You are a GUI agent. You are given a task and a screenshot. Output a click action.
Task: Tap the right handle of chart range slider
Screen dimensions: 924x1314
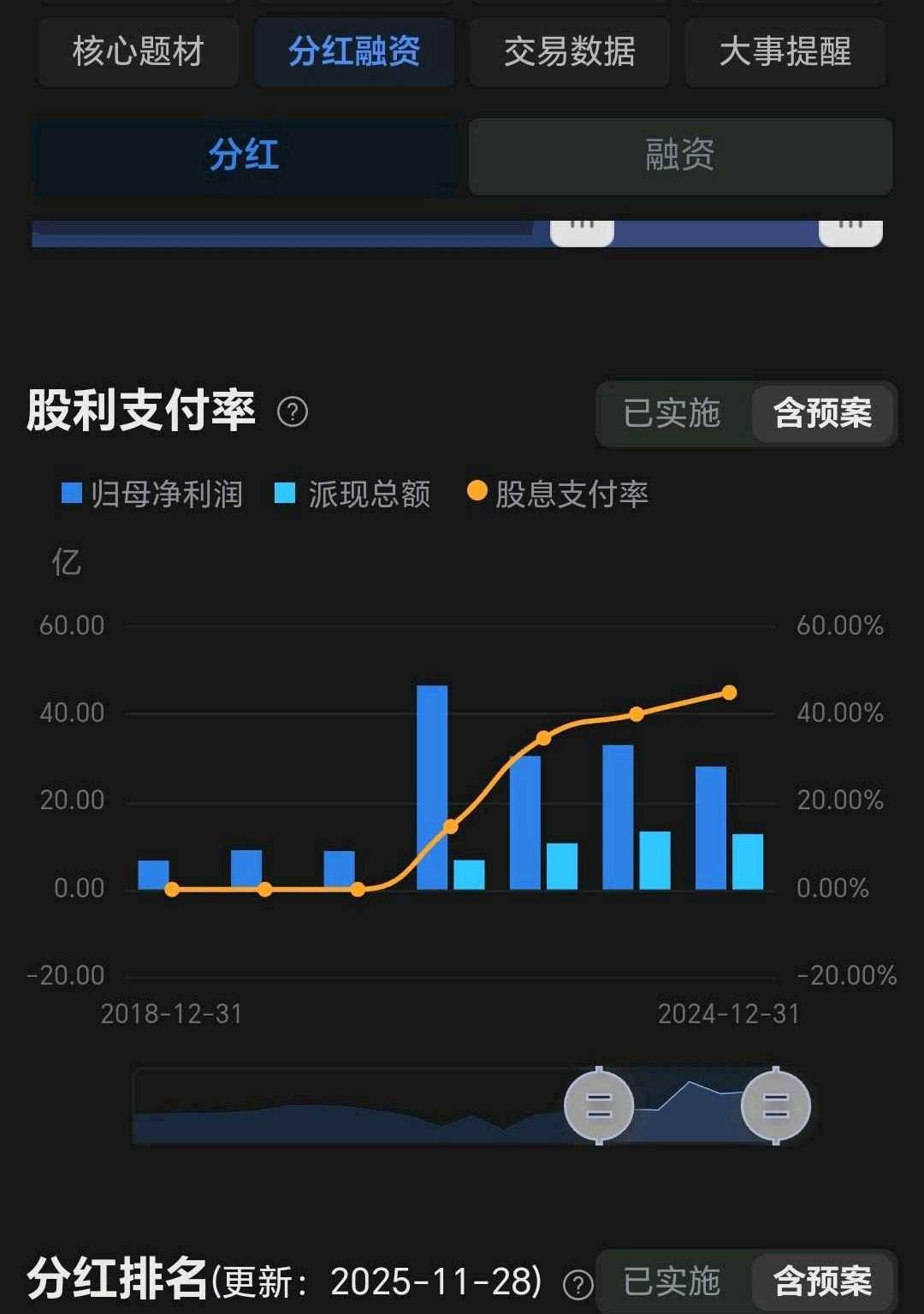[776, 1105]
